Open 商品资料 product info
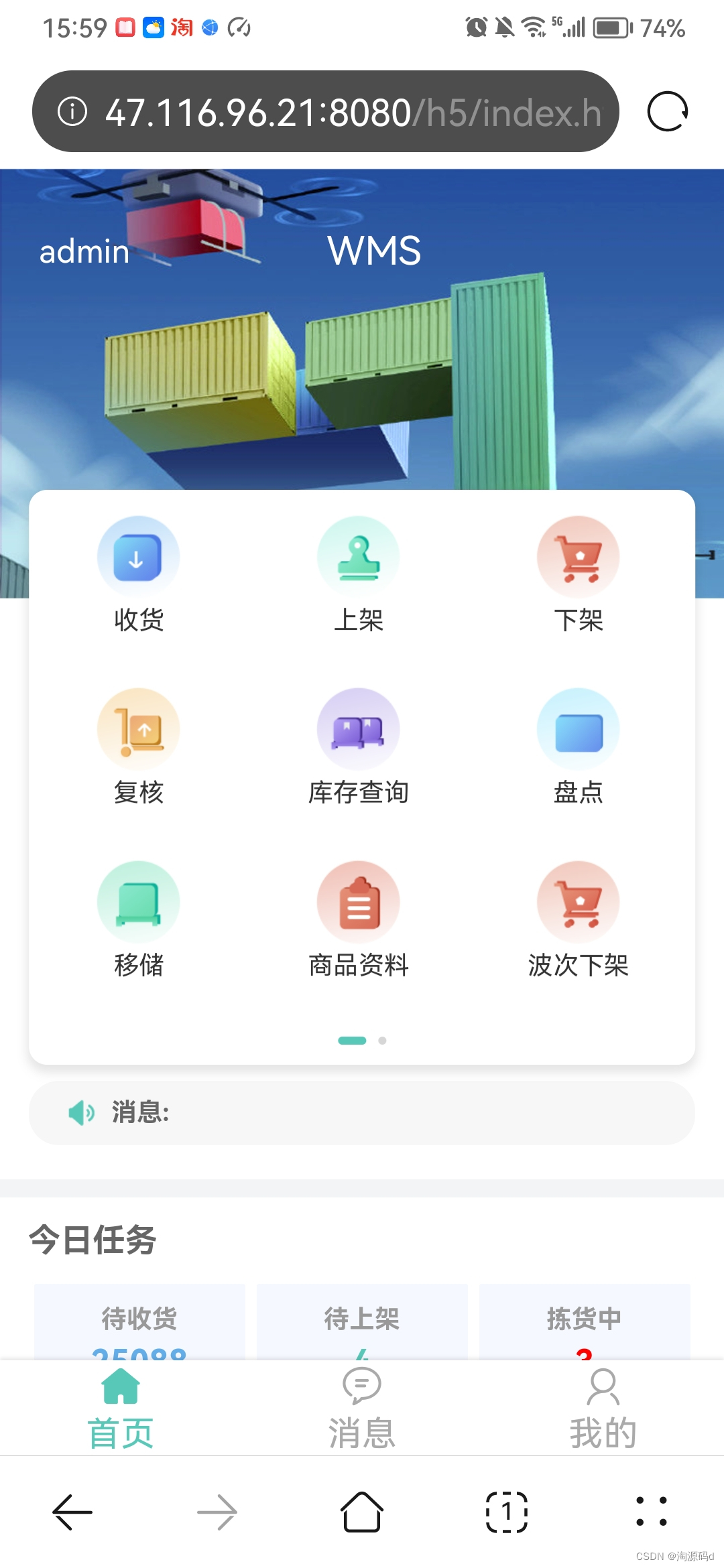 358,919
